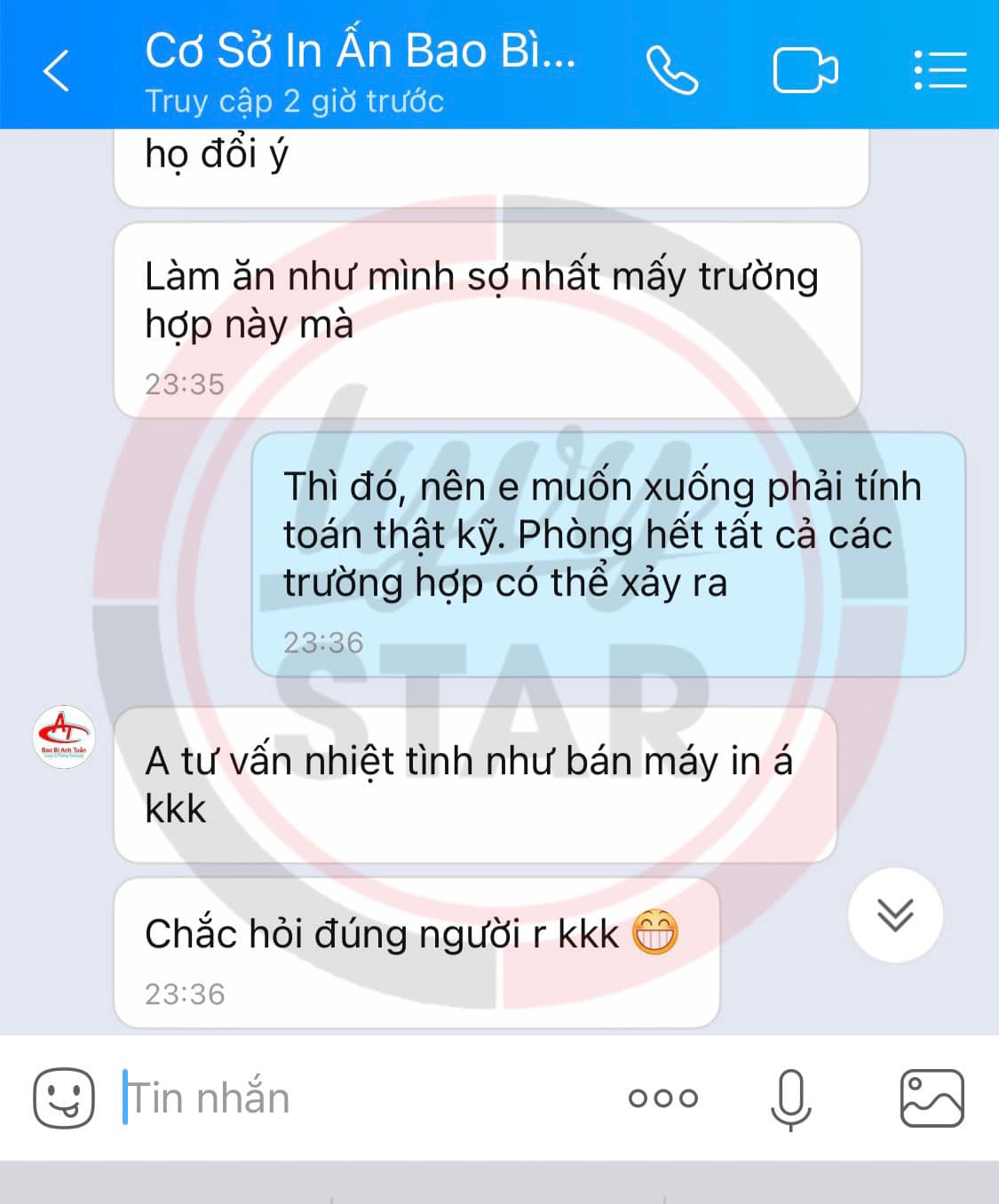Tap the back arrow to leave chat

(x=56, y=71)
